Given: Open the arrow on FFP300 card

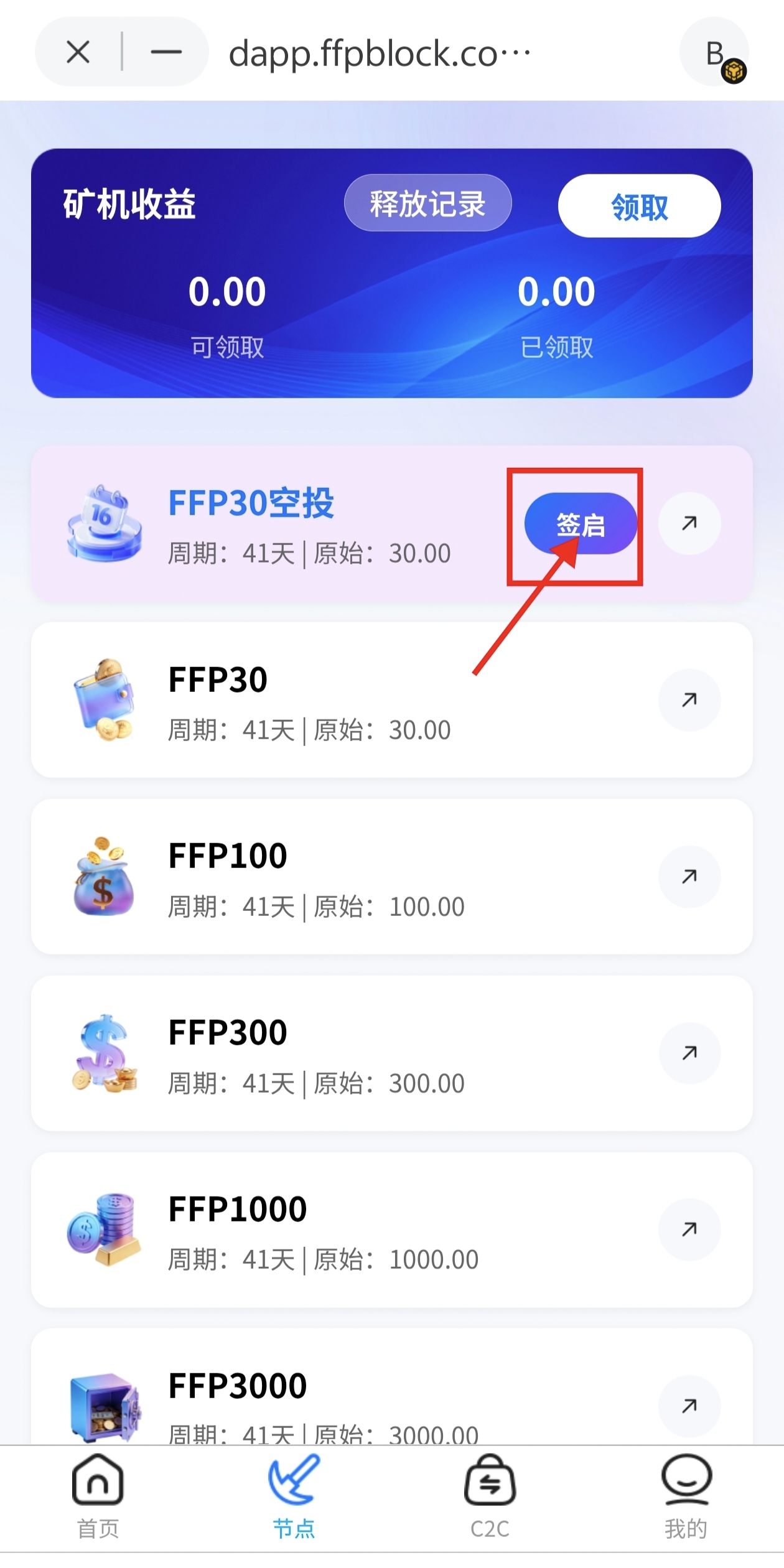Looking at the screenshot, I should 689,1053.
